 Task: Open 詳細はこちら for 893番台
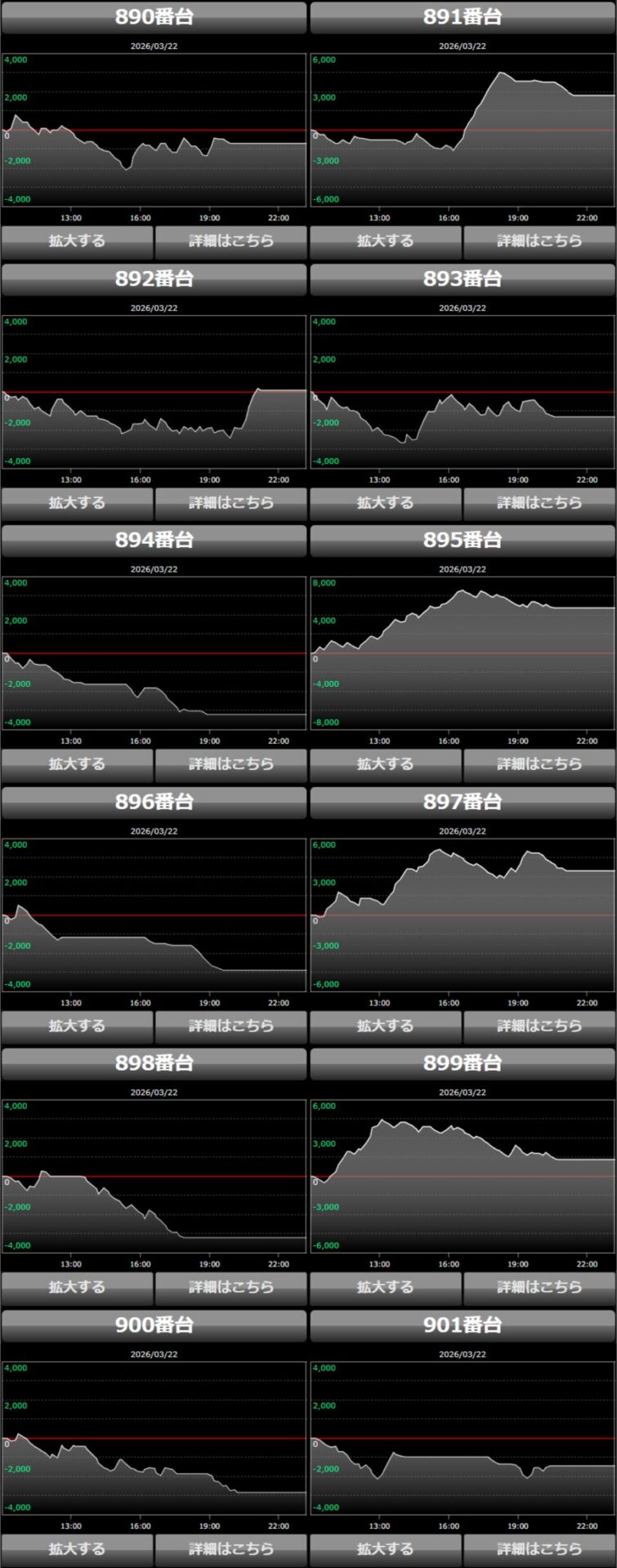tap(539, 503)
